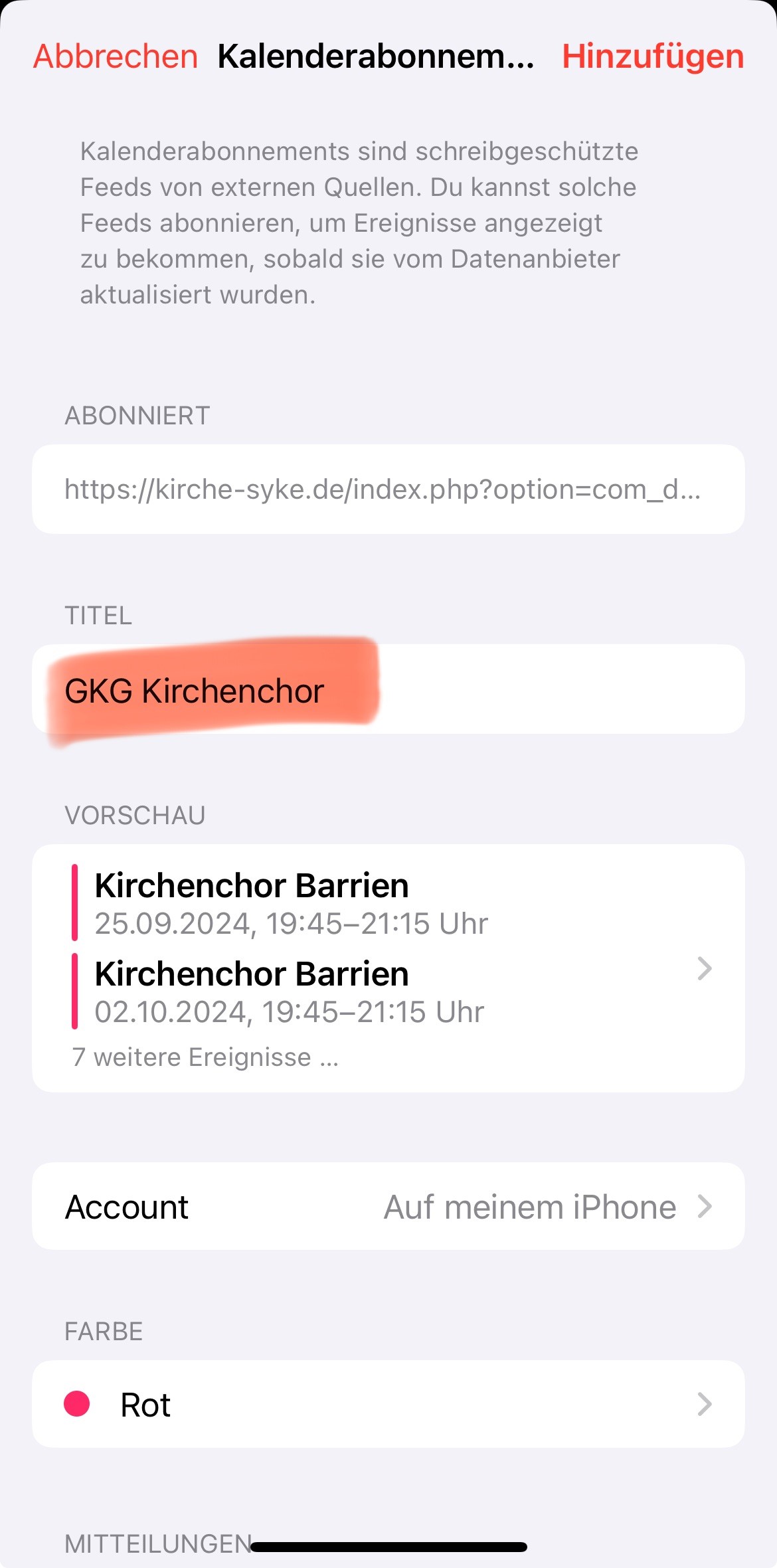Viewport: 777px width, 1568px height.
Task: Tap Abbrechen to cancel the subscription
Action: pyautogui.click(x=116, y=56)
